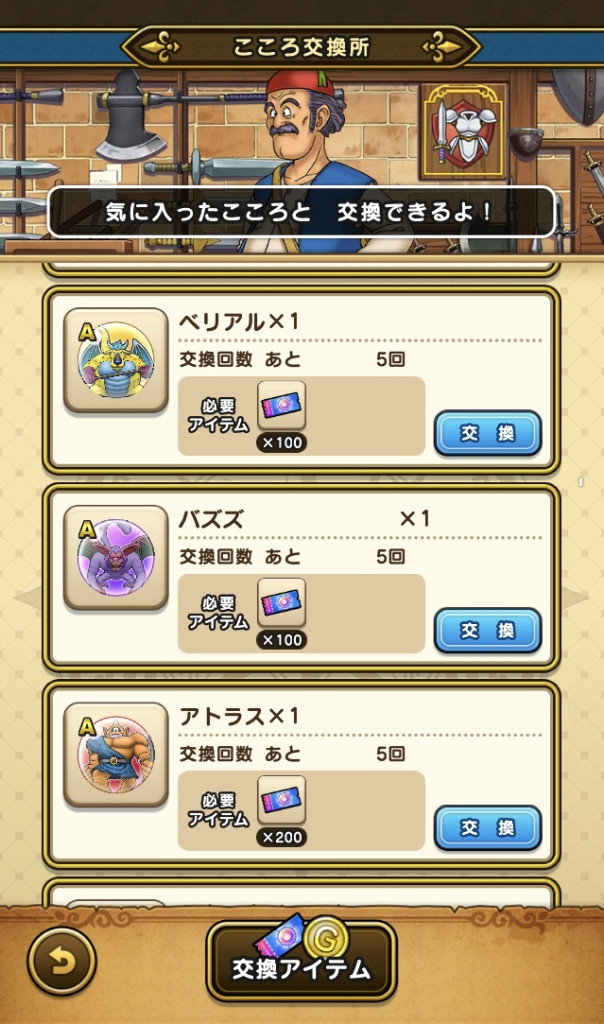Tap 交換 button for ベリアル
Viewport: 604px width, 1024px height.
(487, 433)
